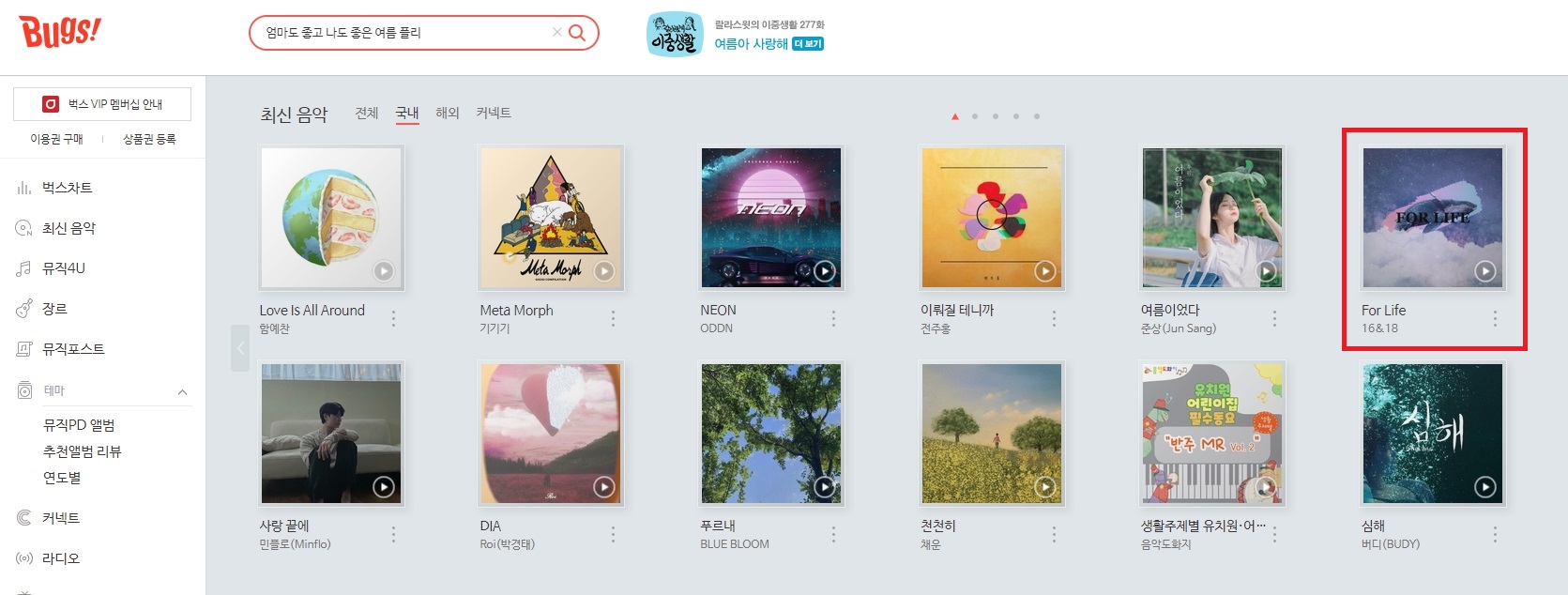Play the NEON album
1568x595 pixels.
[824, 271]
